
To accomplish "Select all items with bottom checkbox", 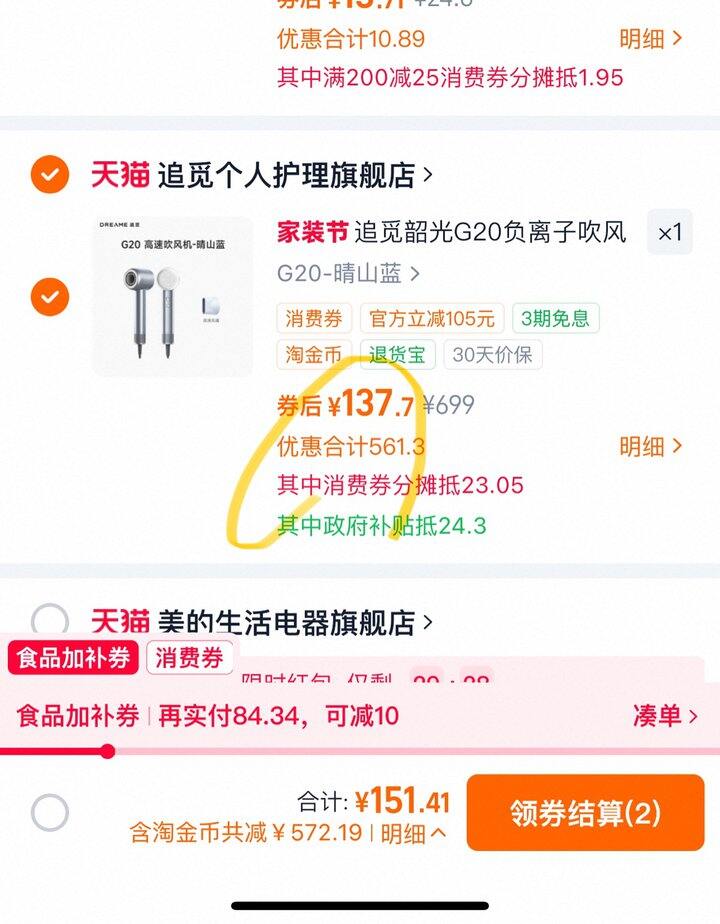I will point(50,813).
